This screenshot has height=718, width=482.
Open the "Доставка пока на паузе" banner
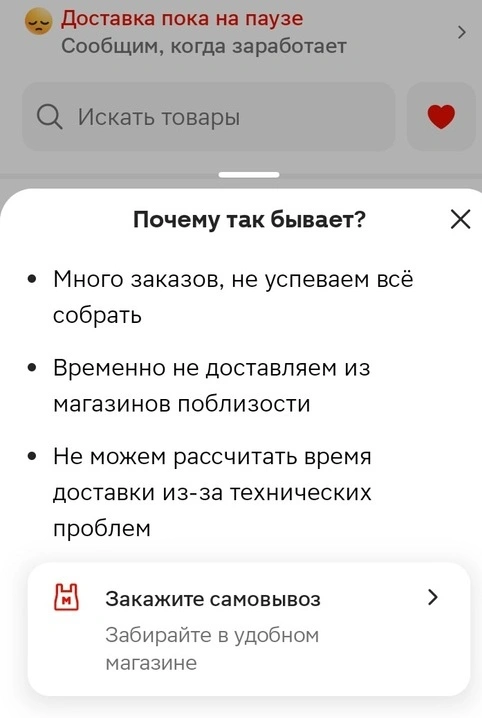(x=245, y=33)
